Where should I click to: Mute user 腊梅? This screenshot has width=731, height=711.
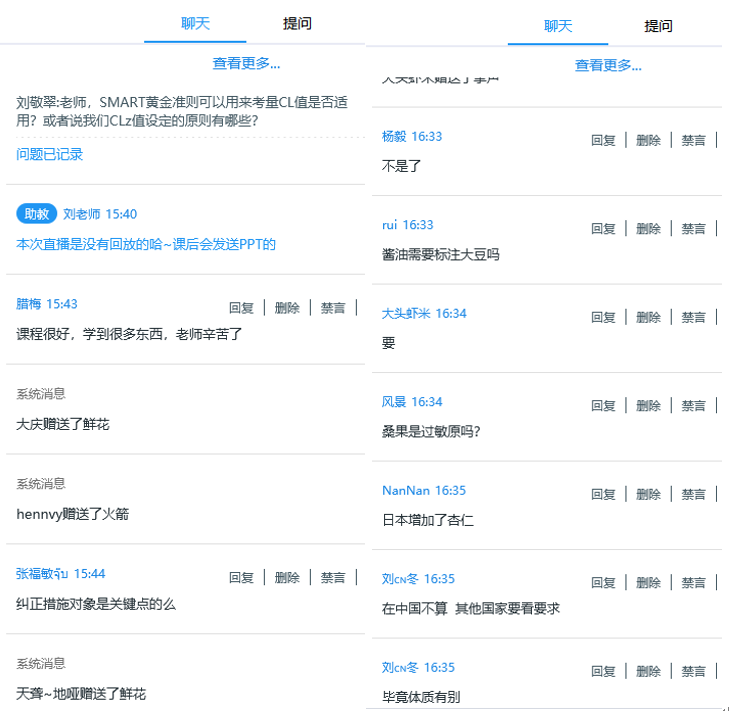pos(333,308)
